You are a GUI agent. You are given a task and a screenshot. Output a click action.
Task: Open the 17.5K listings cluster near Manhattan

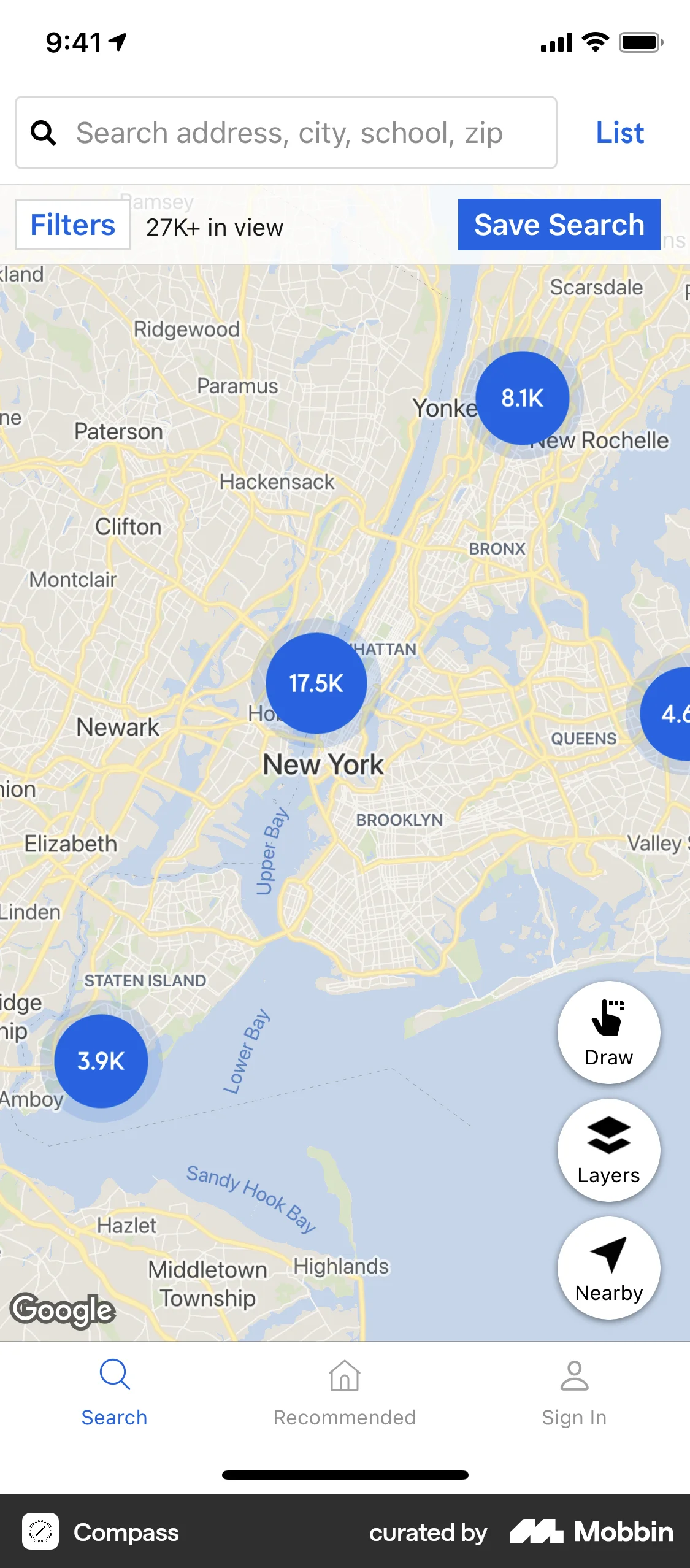315,683
